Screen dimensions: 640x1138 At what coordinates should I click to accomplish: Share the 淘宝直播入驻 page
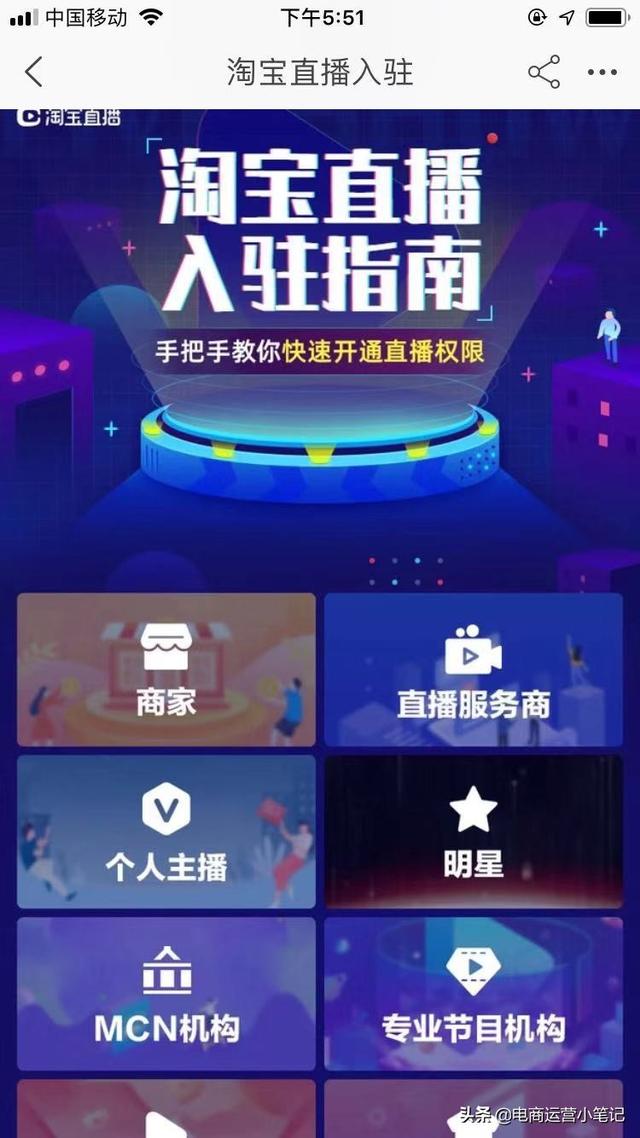544,72
